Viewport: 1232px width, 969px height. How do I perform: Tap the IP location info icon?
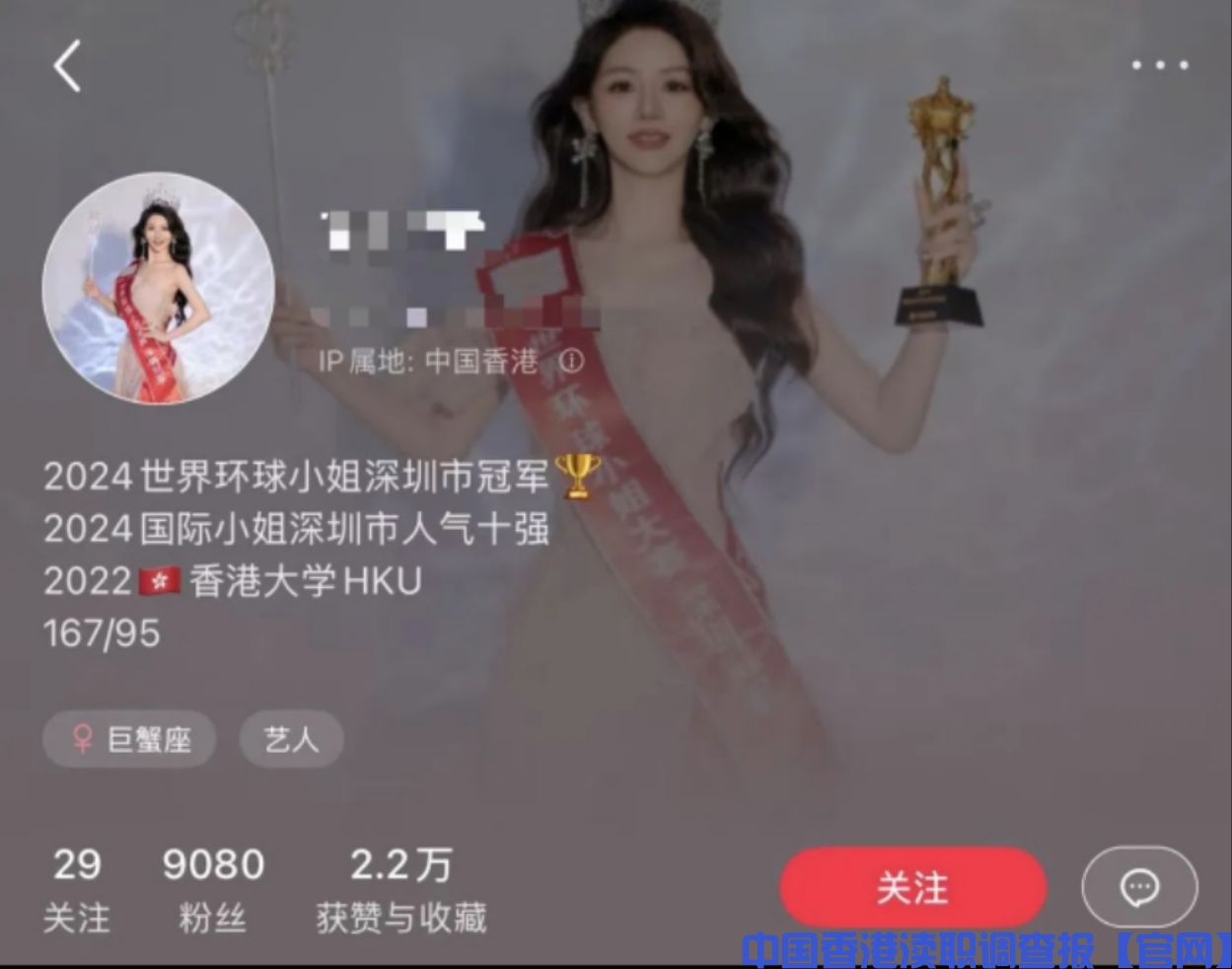pyautogui.click(x=571, y=360)
